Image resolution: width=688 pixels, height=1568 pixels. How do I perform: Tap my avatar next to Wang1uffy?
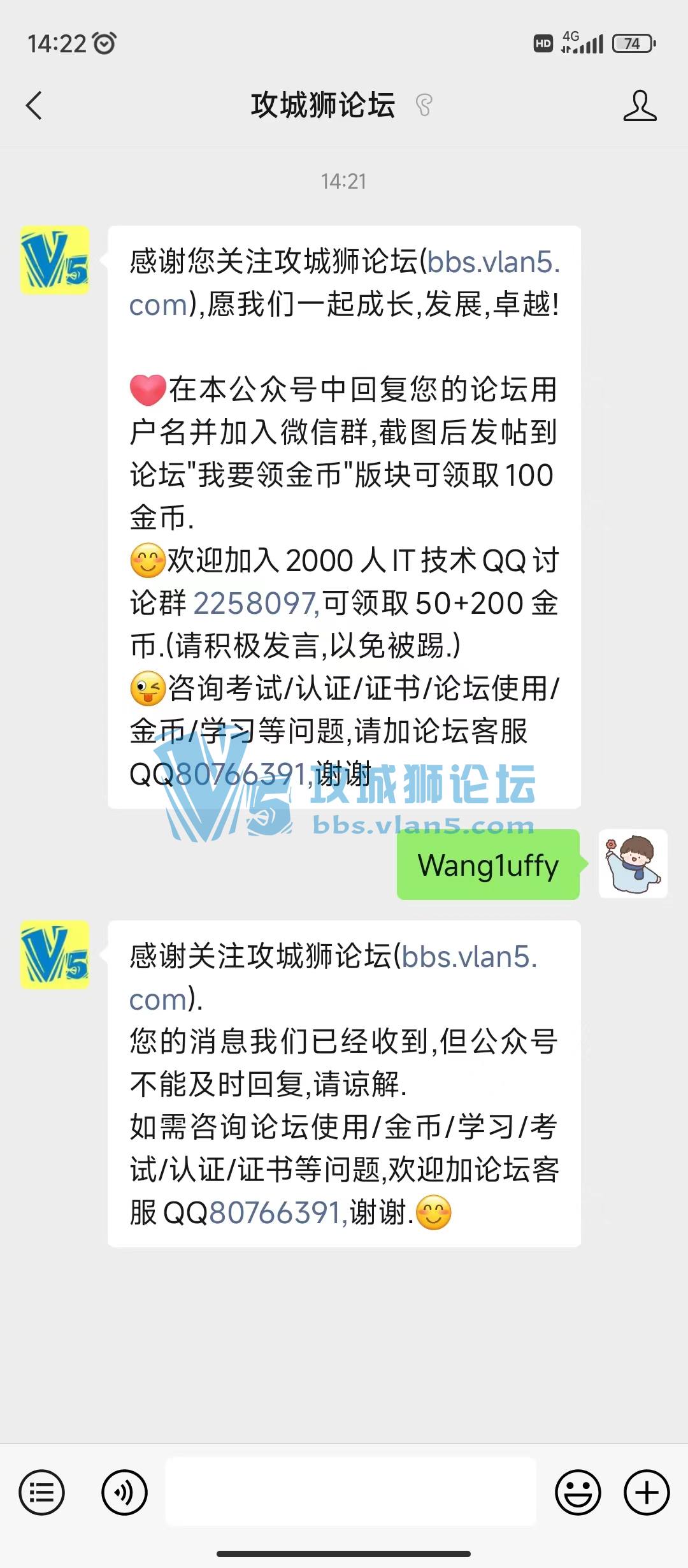click(x=633, y=864)
